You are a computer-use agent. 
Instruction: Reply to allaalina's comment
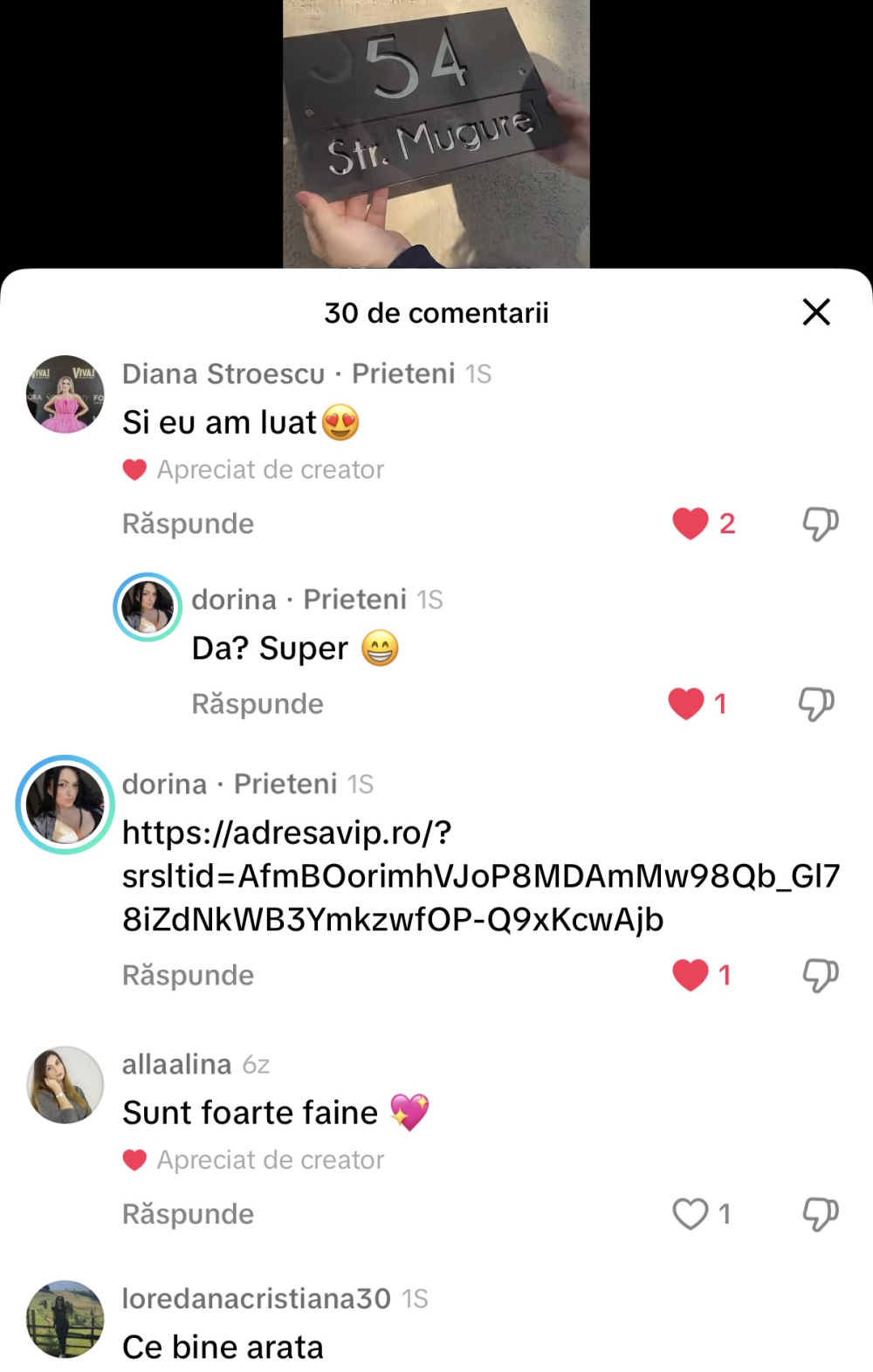point(188,1214)
